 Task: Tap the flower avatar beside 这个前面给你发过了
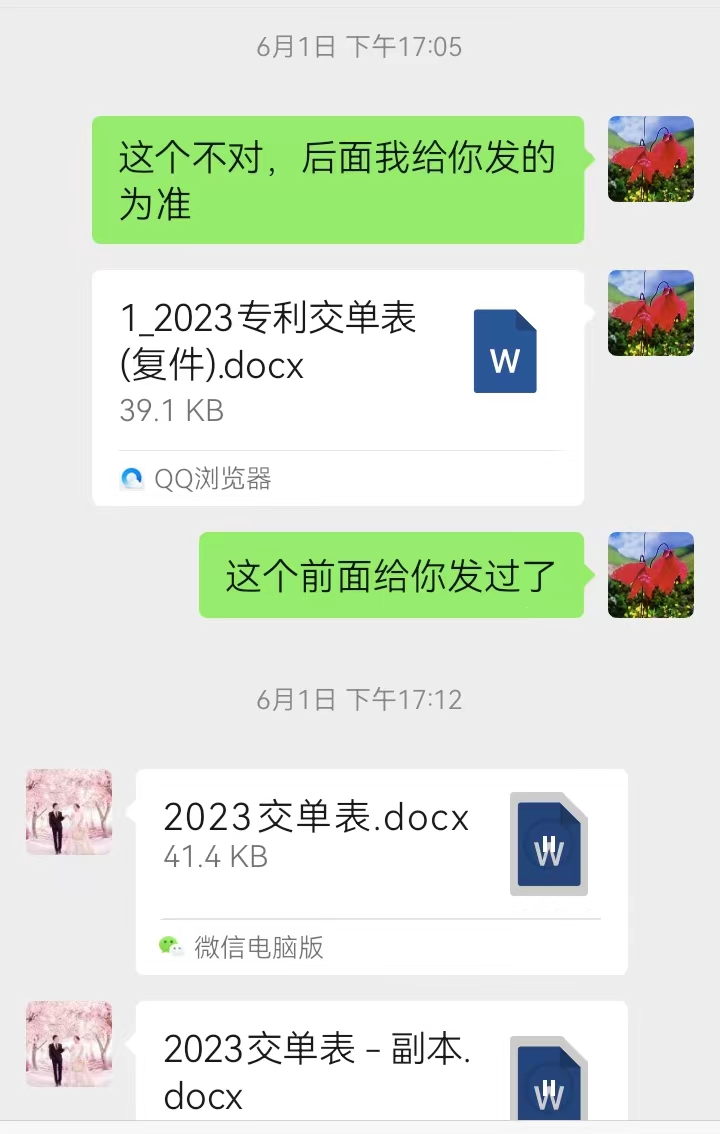point(651,575)
